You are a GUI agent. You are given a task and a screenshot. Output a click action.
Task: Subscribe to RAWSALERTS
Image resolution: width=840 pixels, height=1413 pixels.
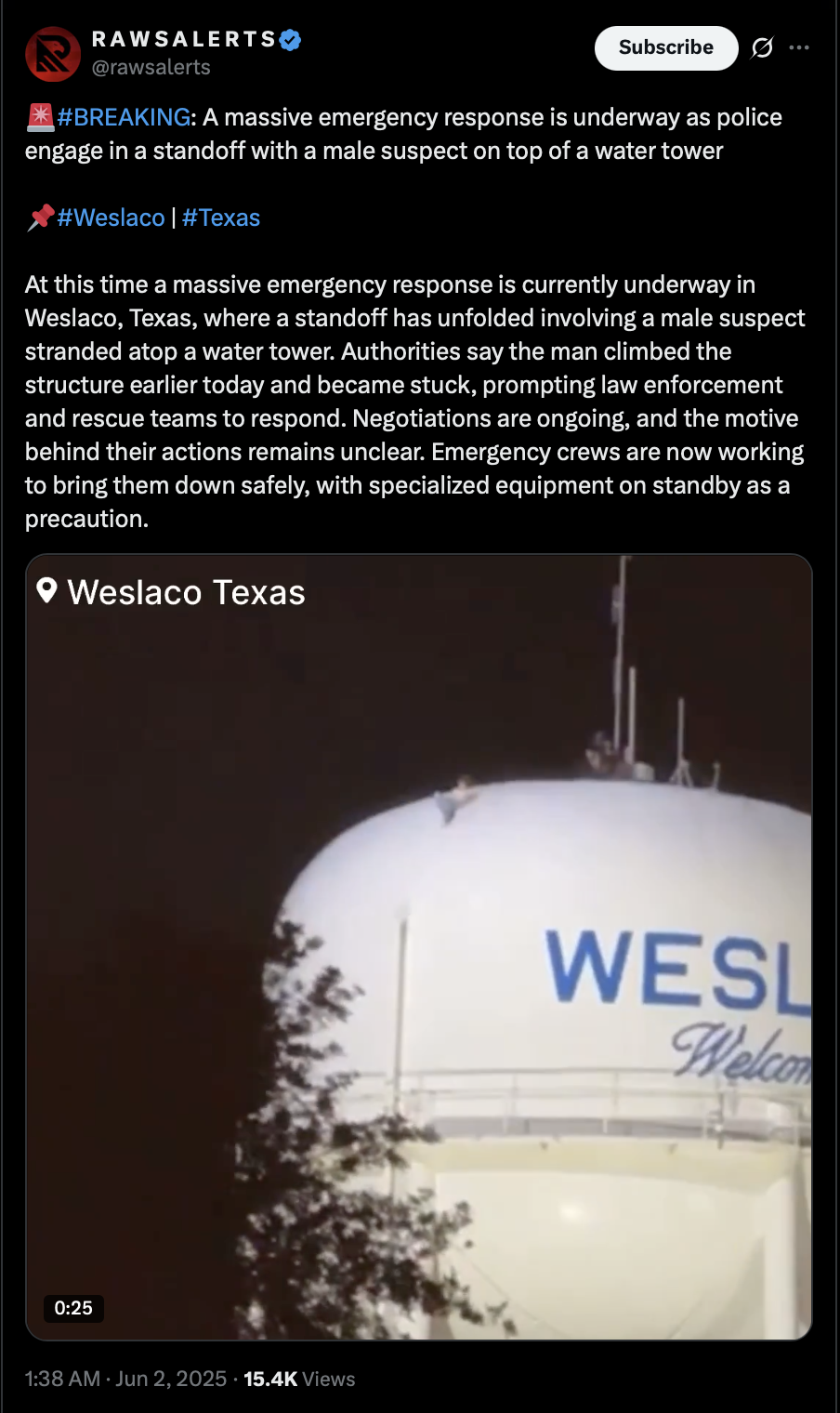(665, 47)
